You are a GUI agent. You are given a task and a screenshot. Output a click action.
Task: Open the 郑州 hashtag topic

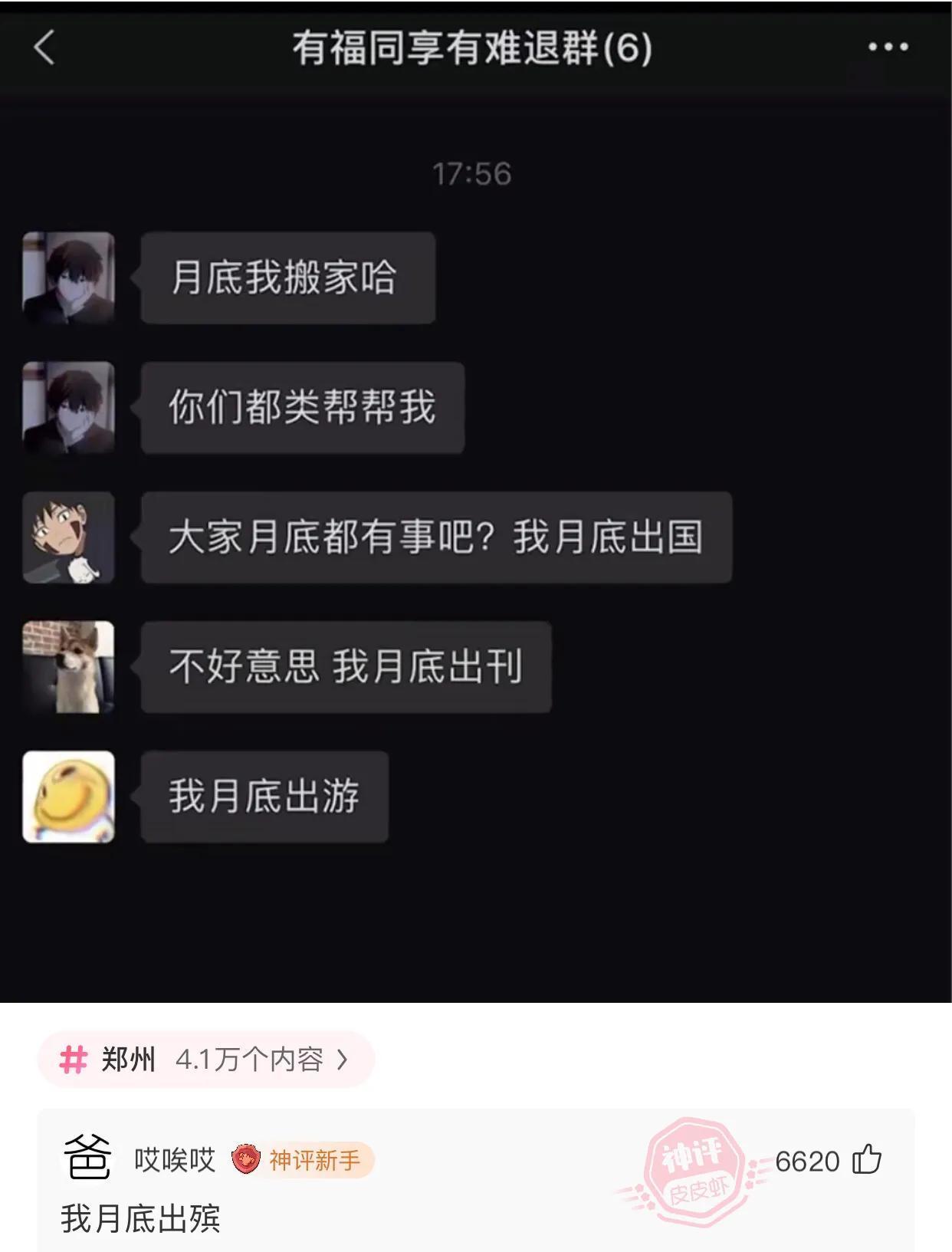click(205, 1060)
